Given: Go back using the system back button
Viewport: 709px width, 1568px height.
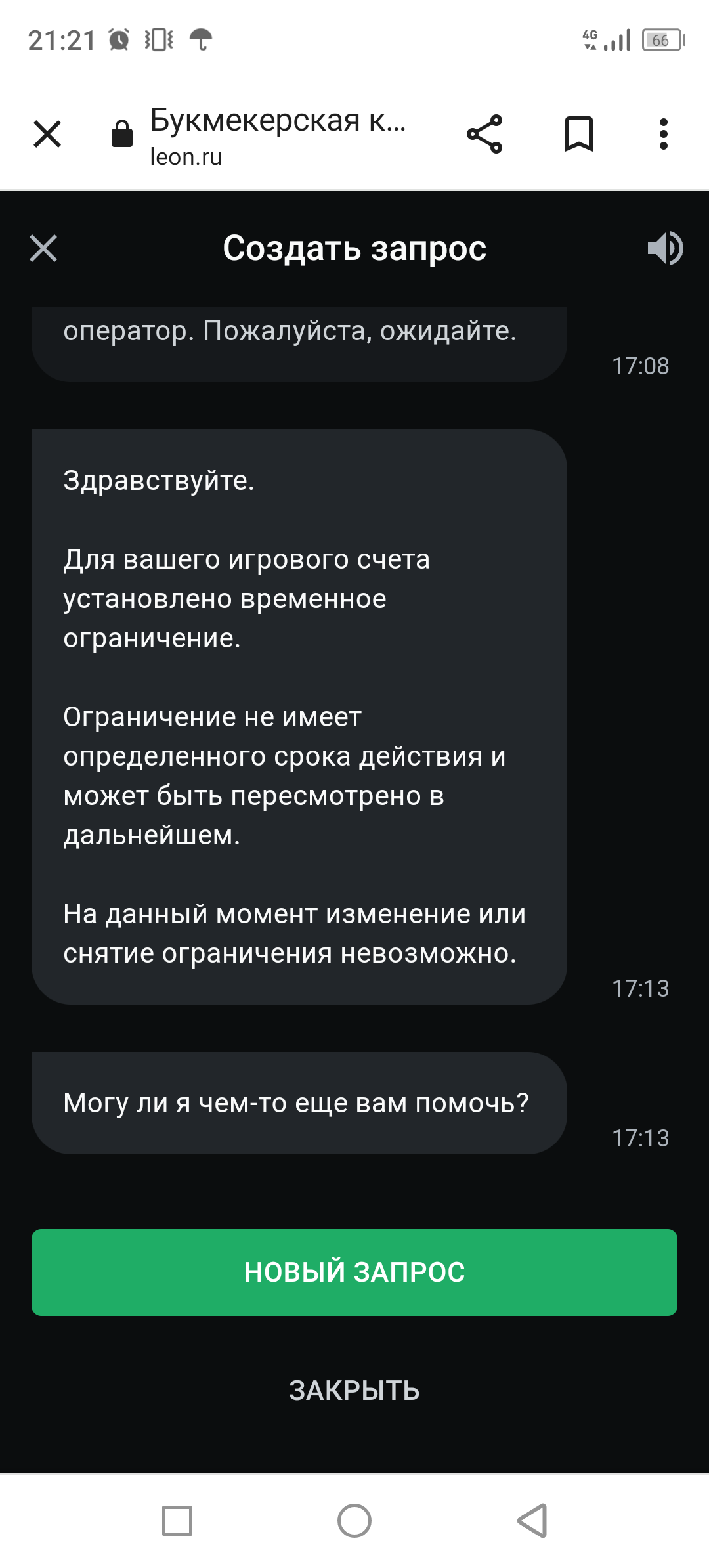Looking at the screenshot, I should click(532, 1521).
